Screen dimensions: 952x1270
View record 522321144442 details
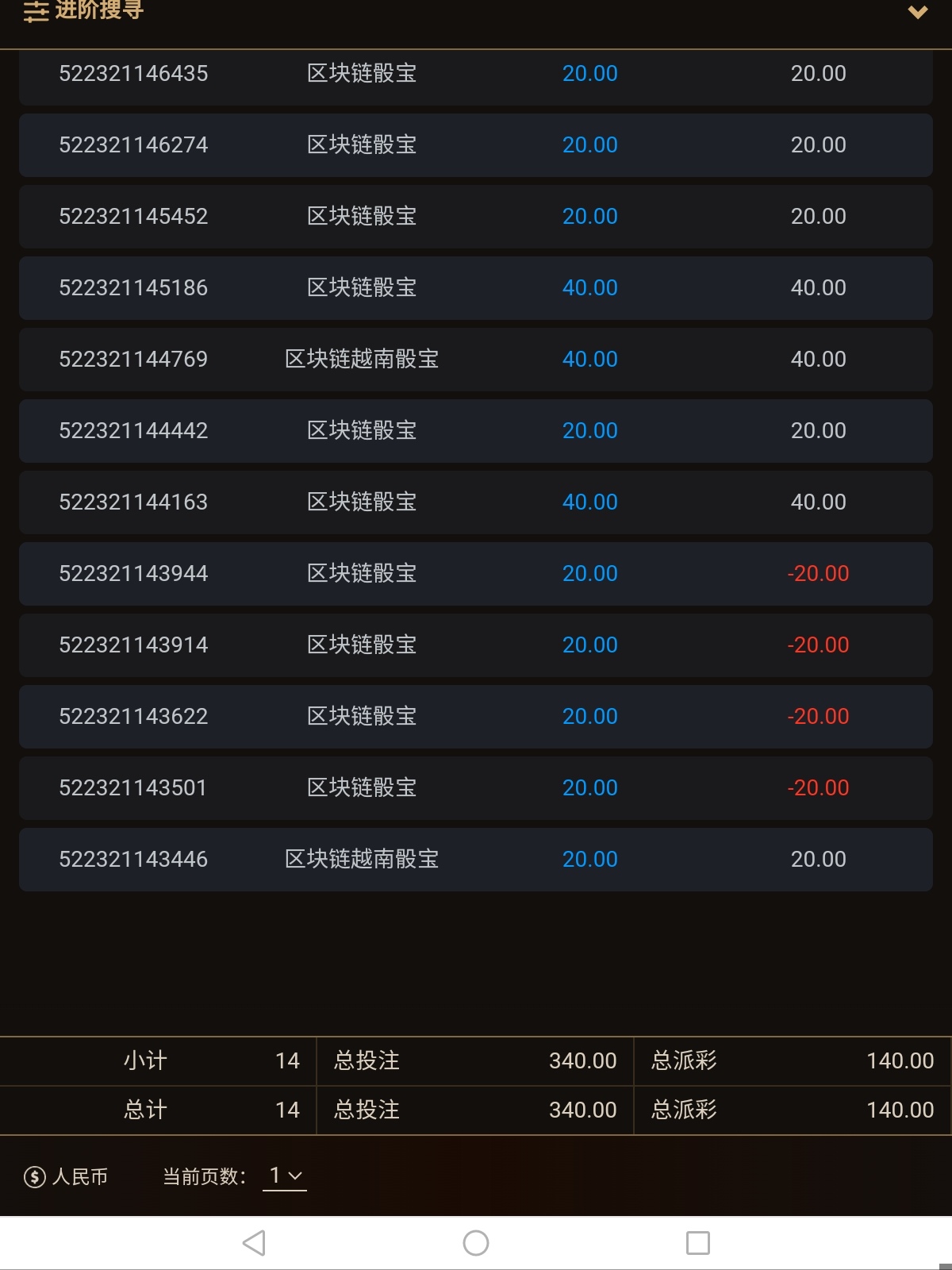133,431
